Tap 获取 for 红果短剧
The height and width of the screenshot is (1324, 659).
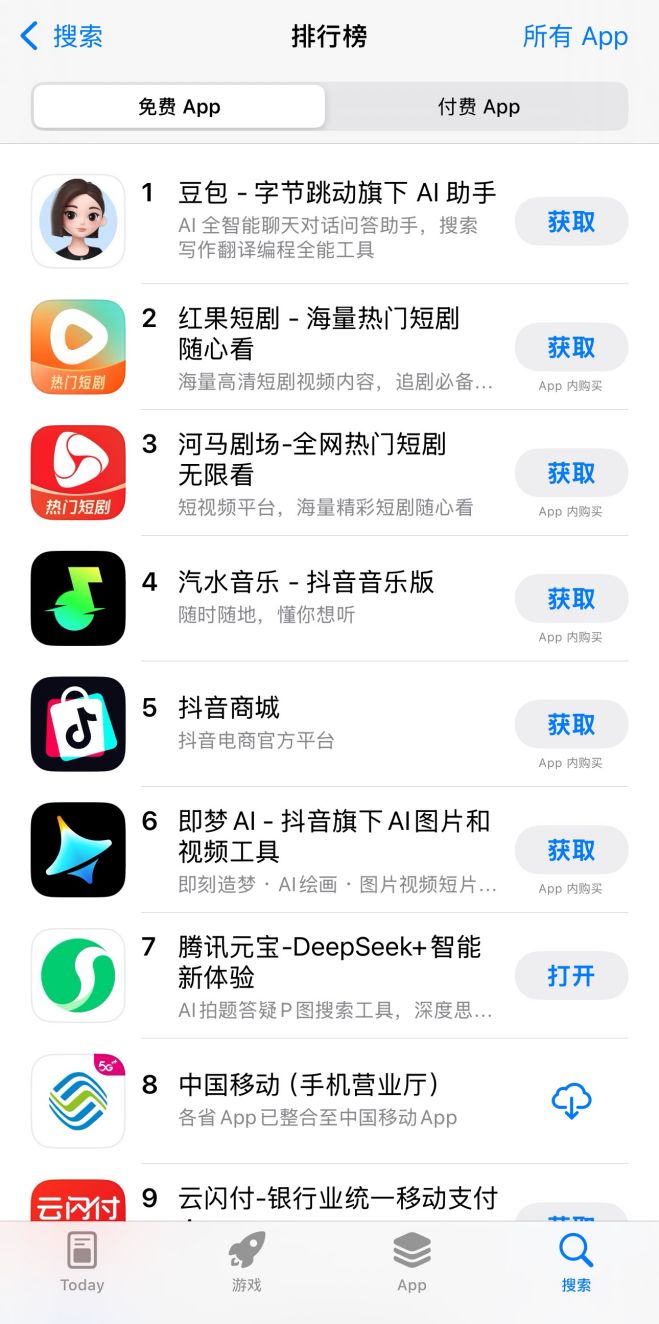pos(571,348)
